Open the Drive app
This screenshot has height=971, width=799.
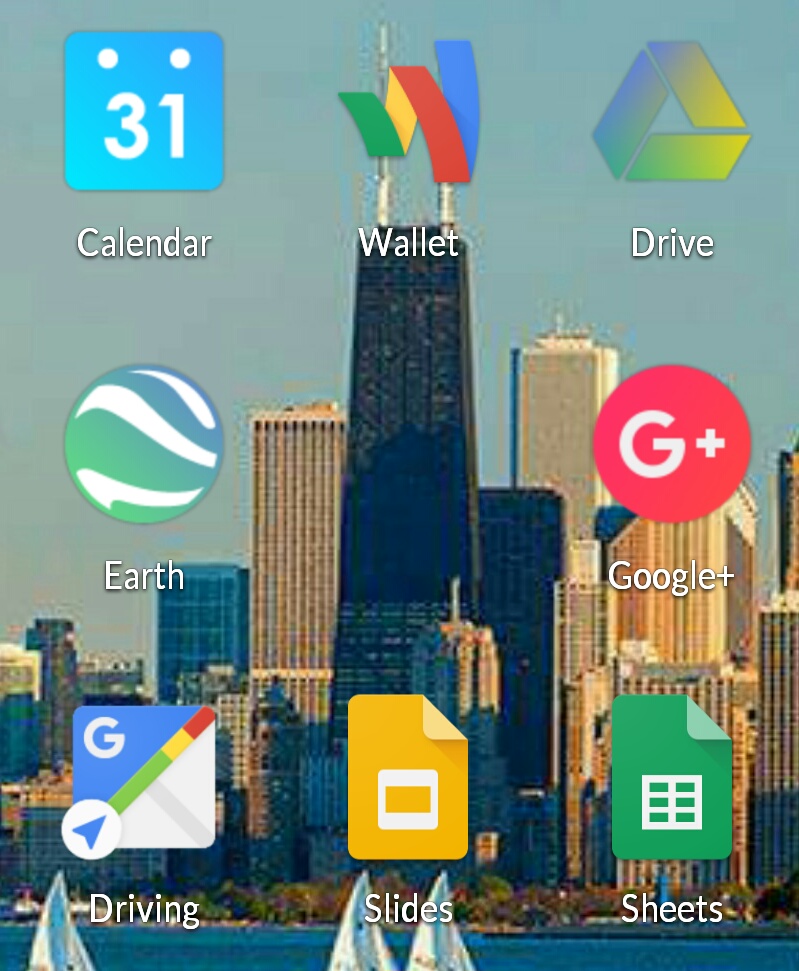671,111
